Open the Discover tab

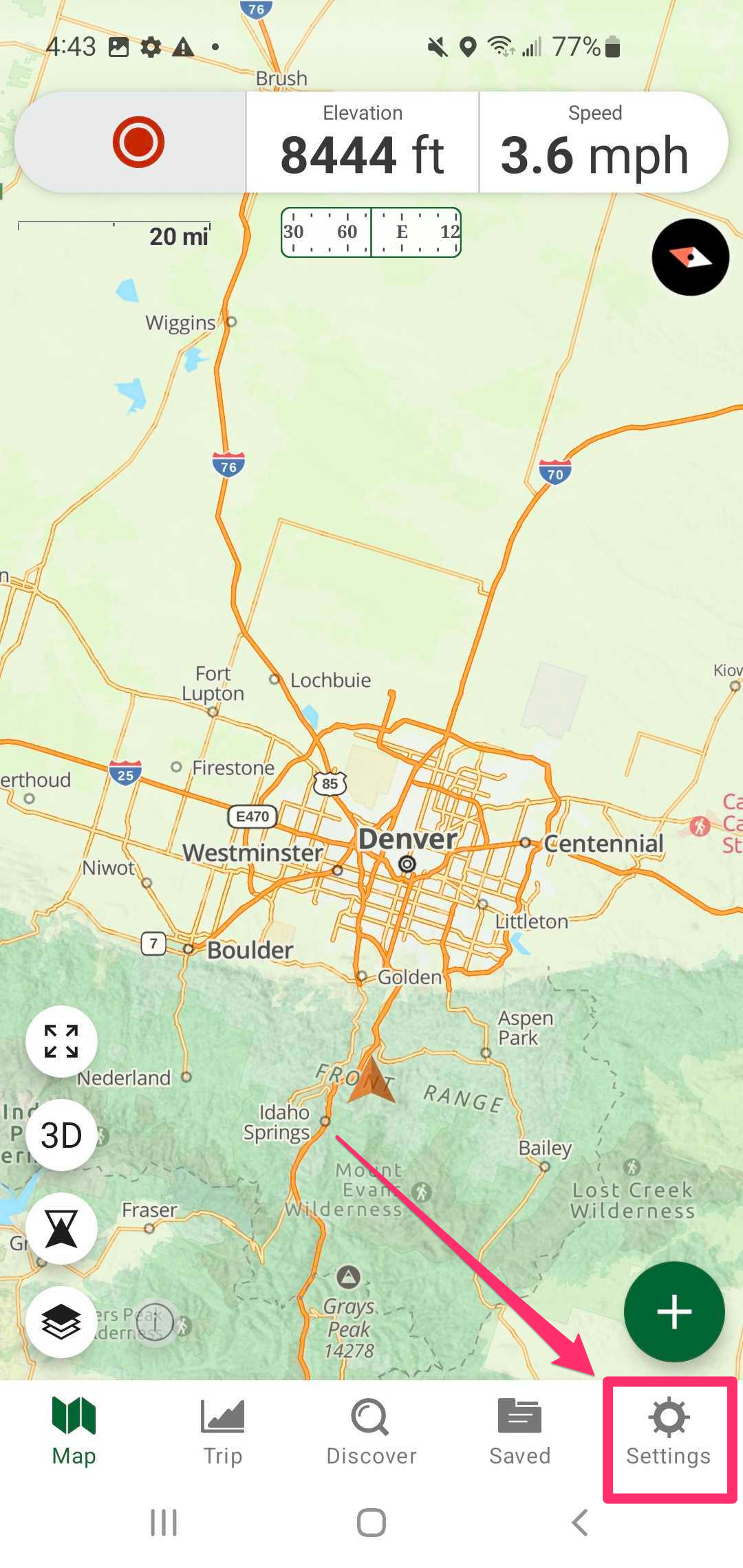(371, 1432)
